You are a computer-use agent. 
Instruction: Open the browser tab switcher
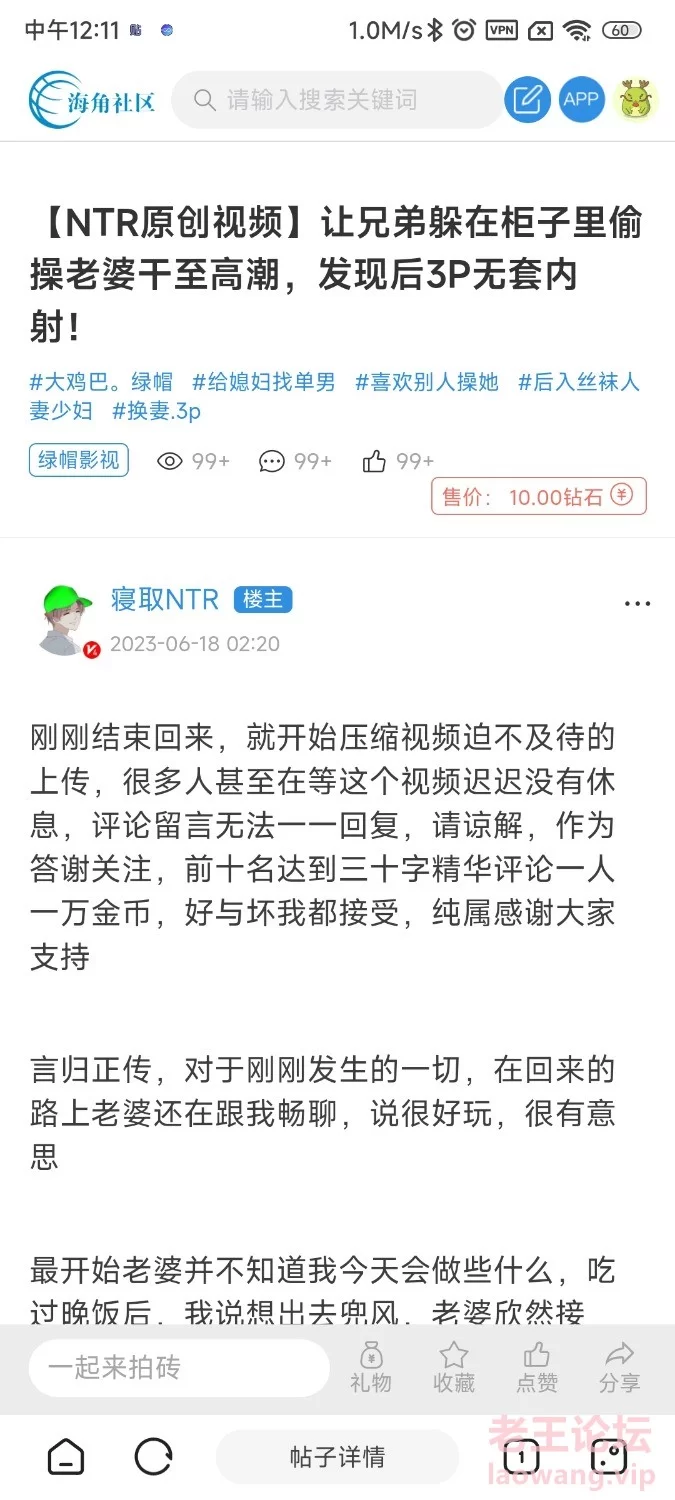(x=521, y=1457)
